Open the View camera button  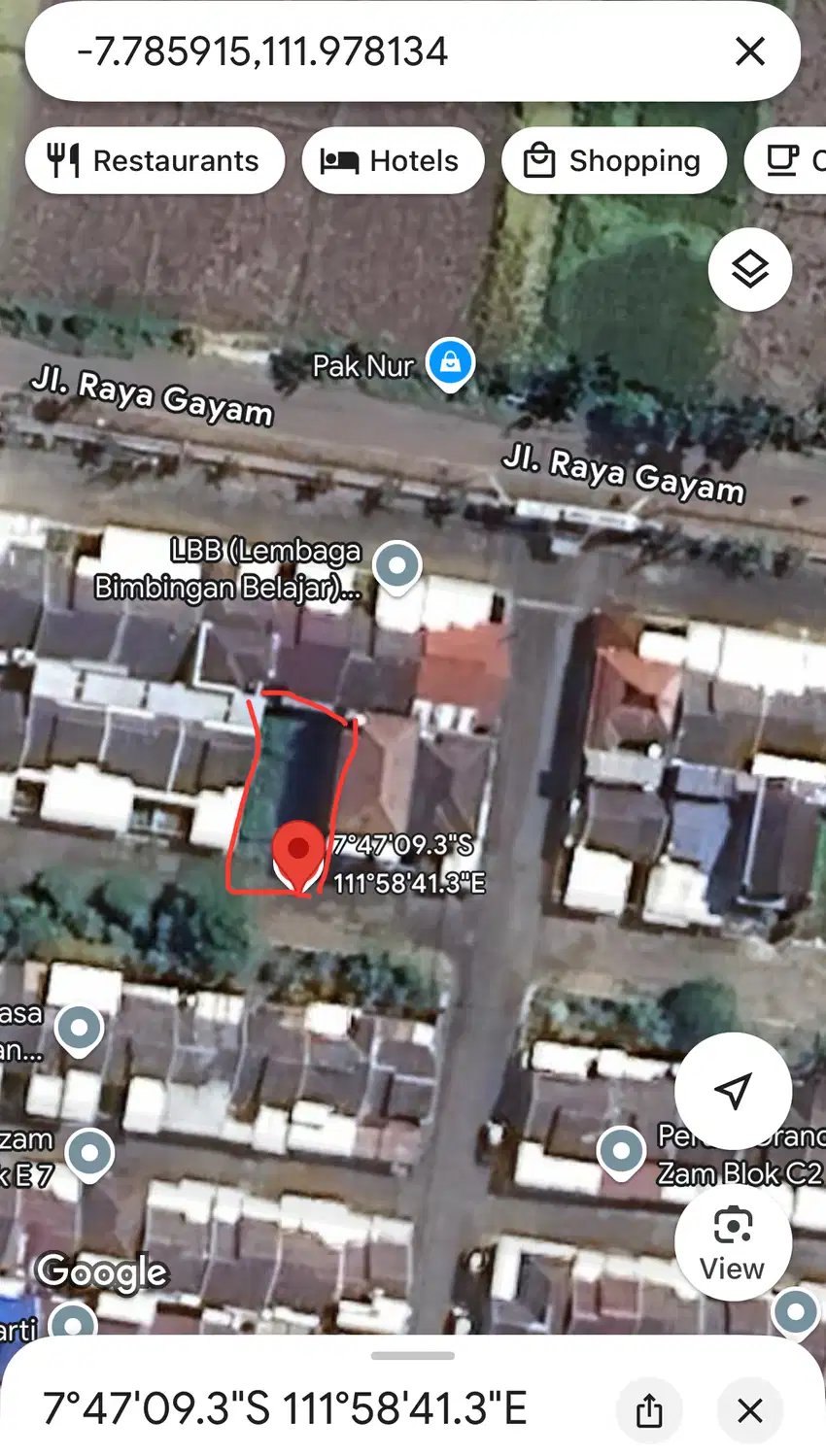pos(733,1240)
